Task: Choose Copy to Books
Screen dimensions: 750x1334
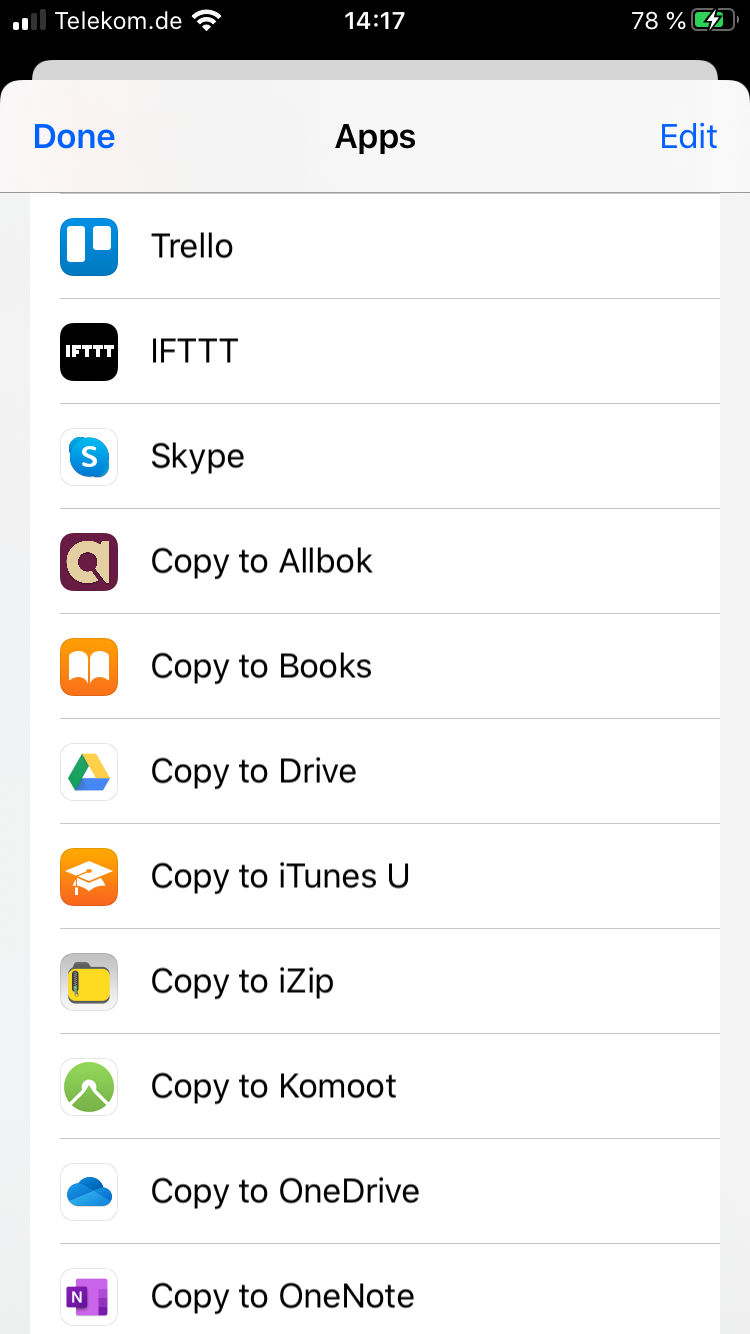Action: pos(375,666)
